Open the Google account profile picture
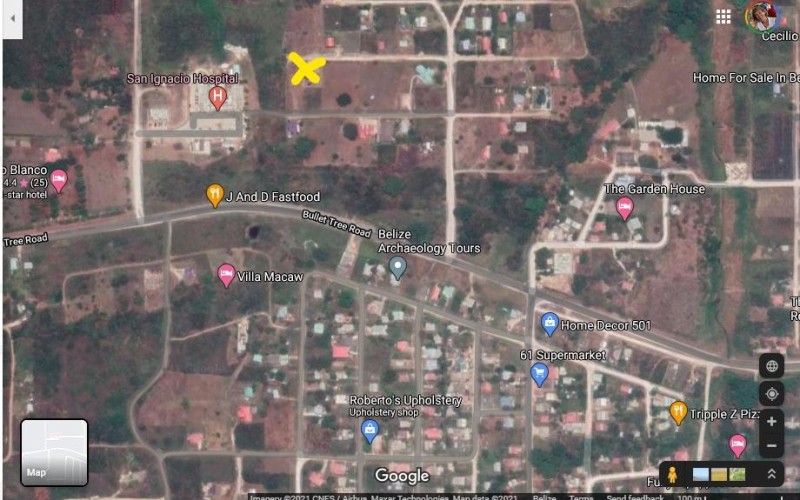This screenshot has height=500, width=800. point(762,14)
